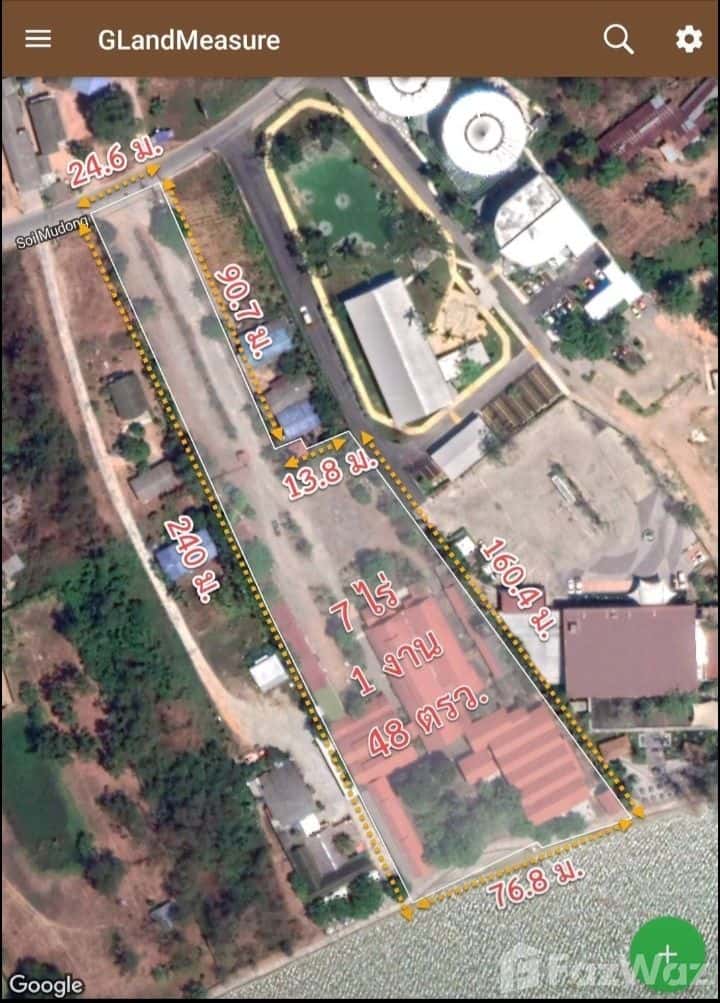
Task: Click the bottom corner vertex of the plot
Action: point(408,908)
